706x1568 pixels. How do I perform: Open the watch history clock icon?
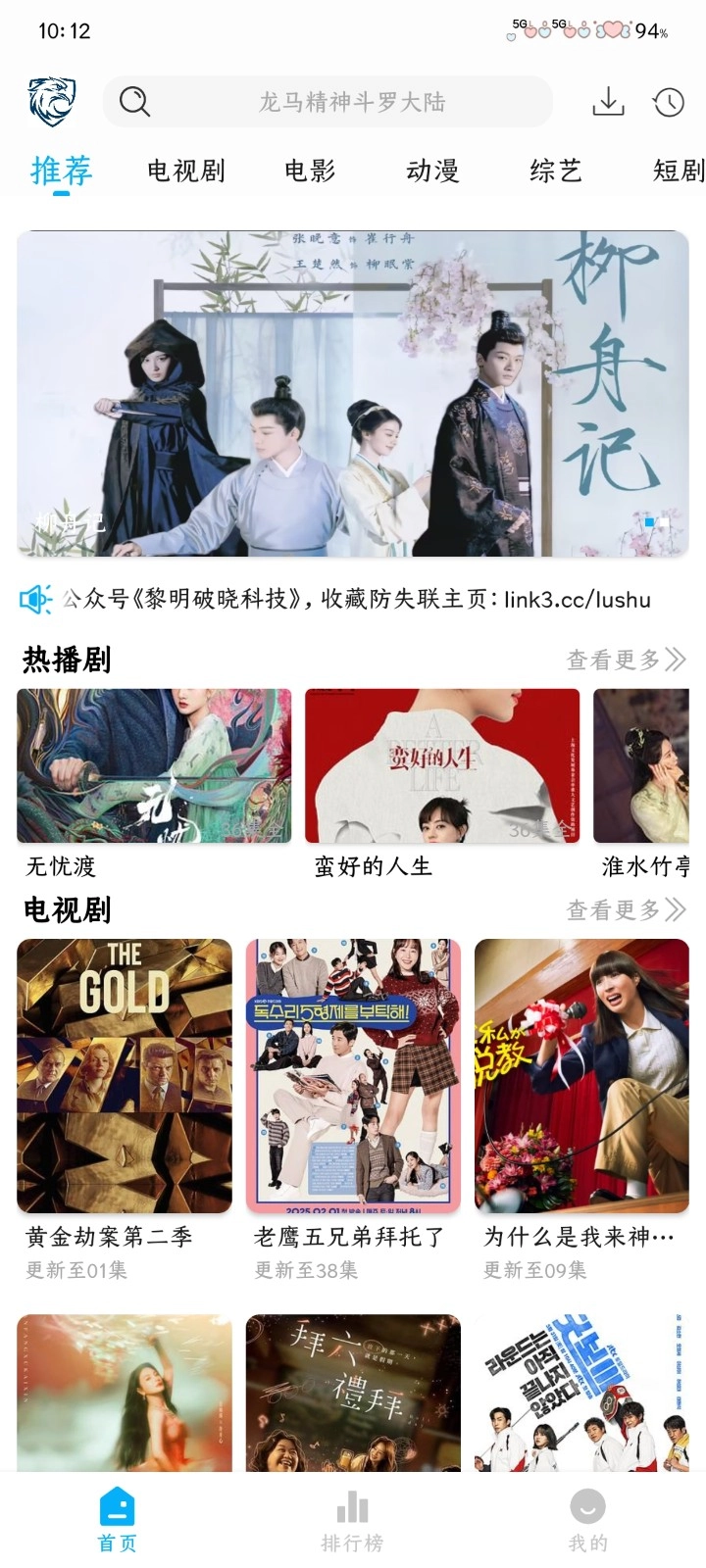tap(667, 102)
